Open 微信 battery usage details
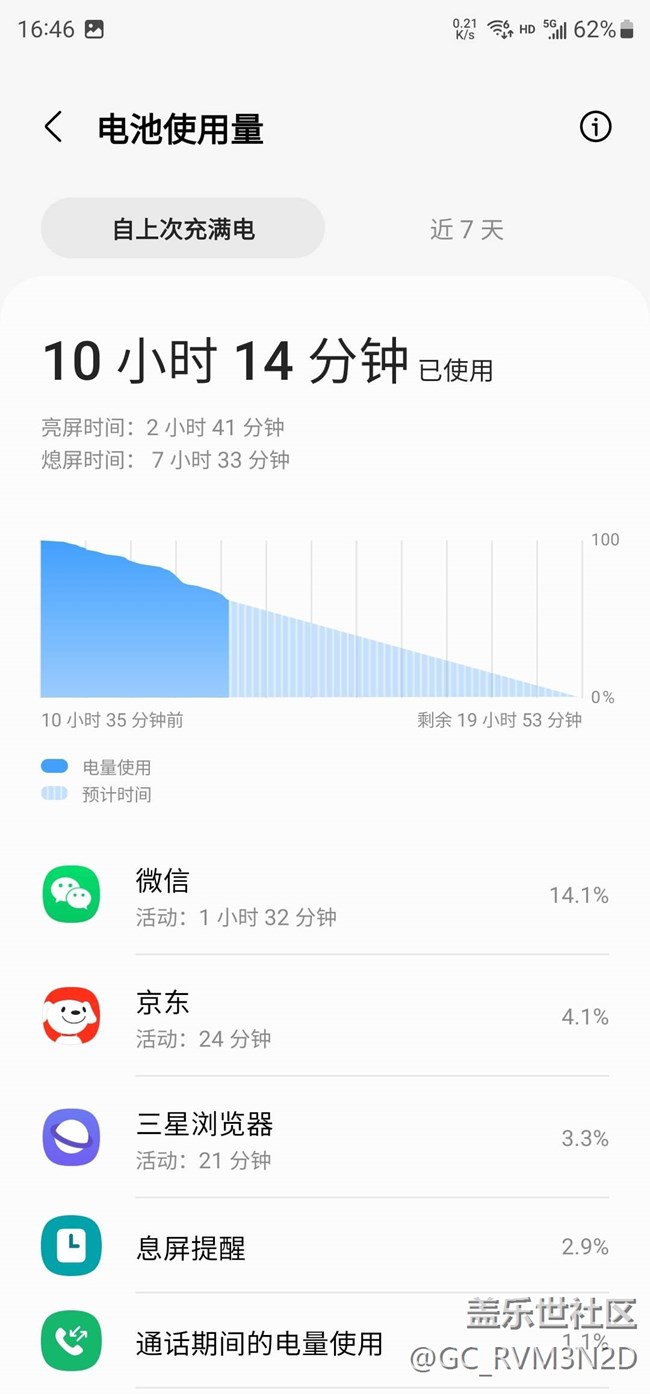 325,895
